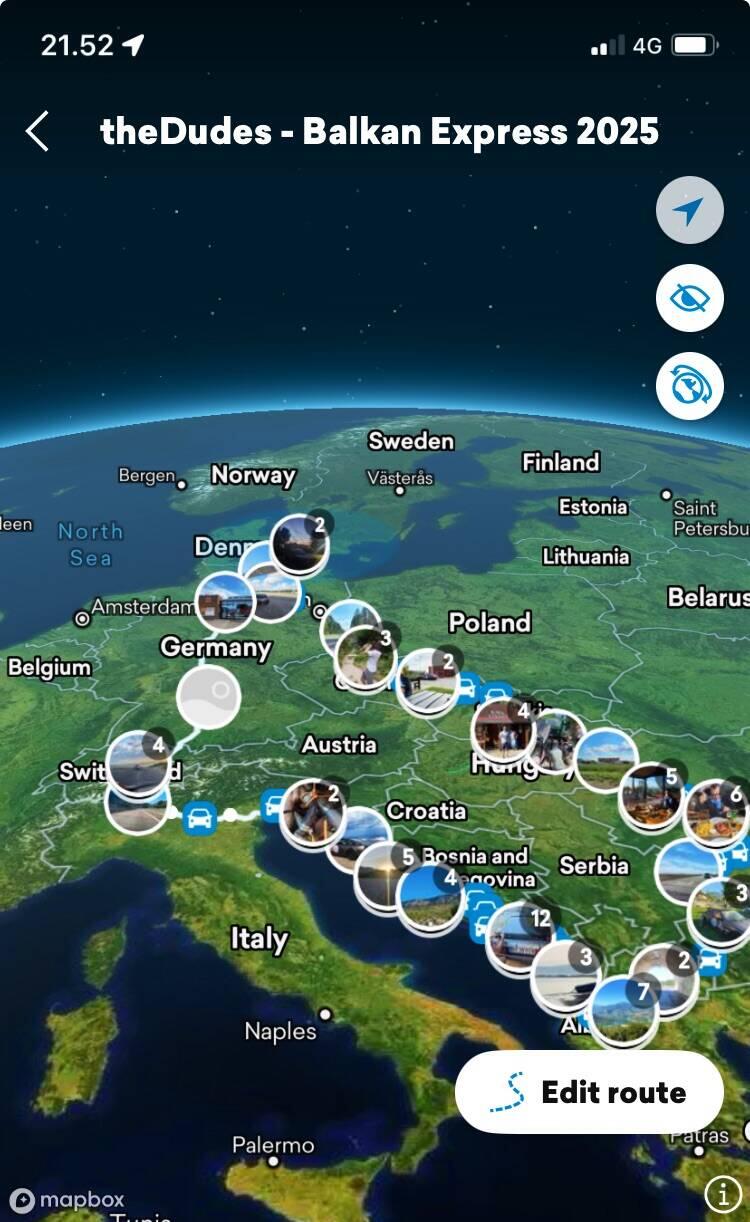Toggle photo visibility with the eye icon
Image resolution: width=750 pixels, height=1222 pixels.
(689, 298)
